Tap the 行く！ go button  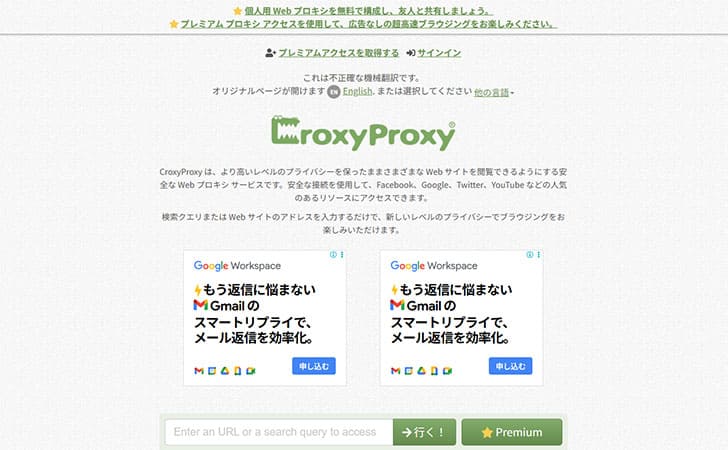425,432
